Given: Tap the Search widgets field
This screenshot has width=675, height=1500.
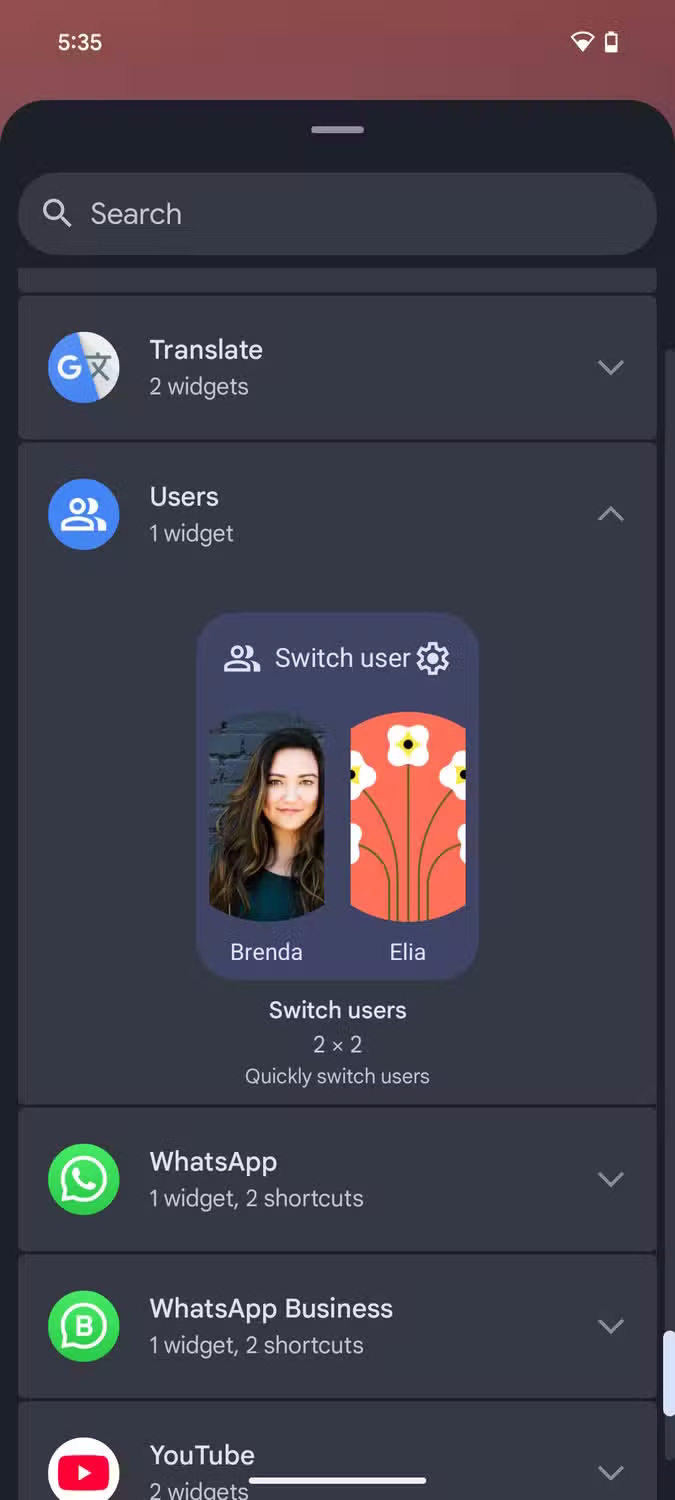Looking at the screenshot, I should [x=337, y=214].
